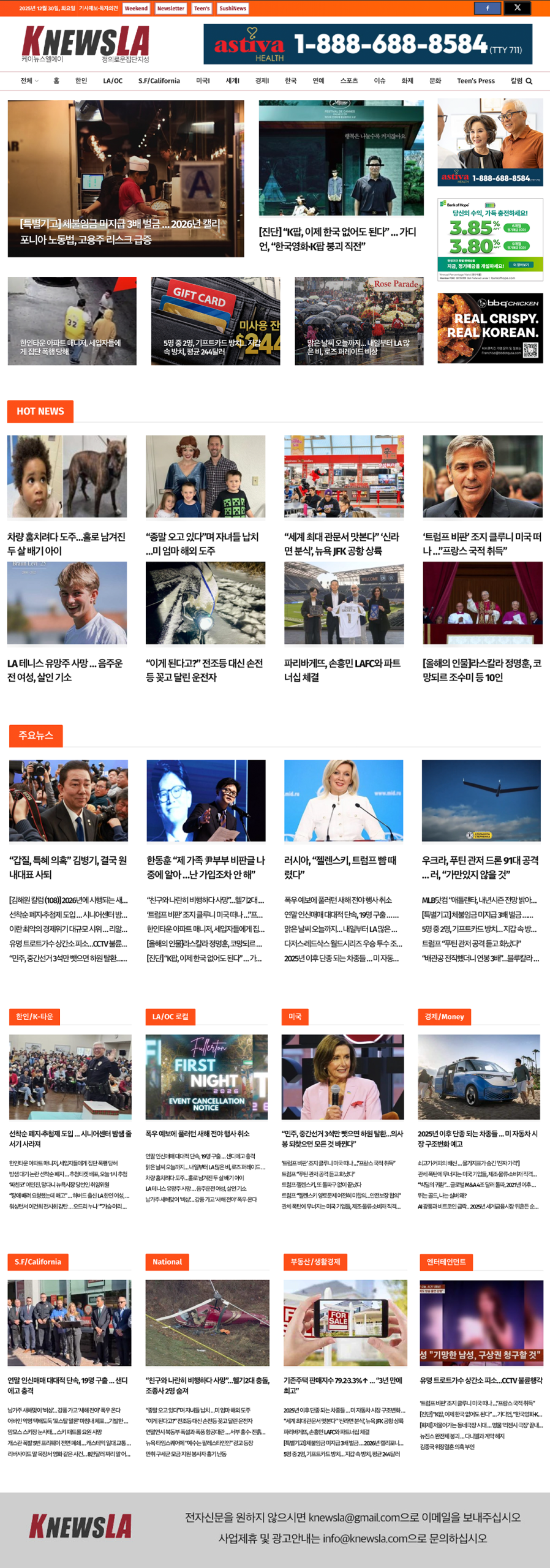Viewport: 550px width, 1568px height.
Task: Go to the S.F/California section
Action: [159, 81]
